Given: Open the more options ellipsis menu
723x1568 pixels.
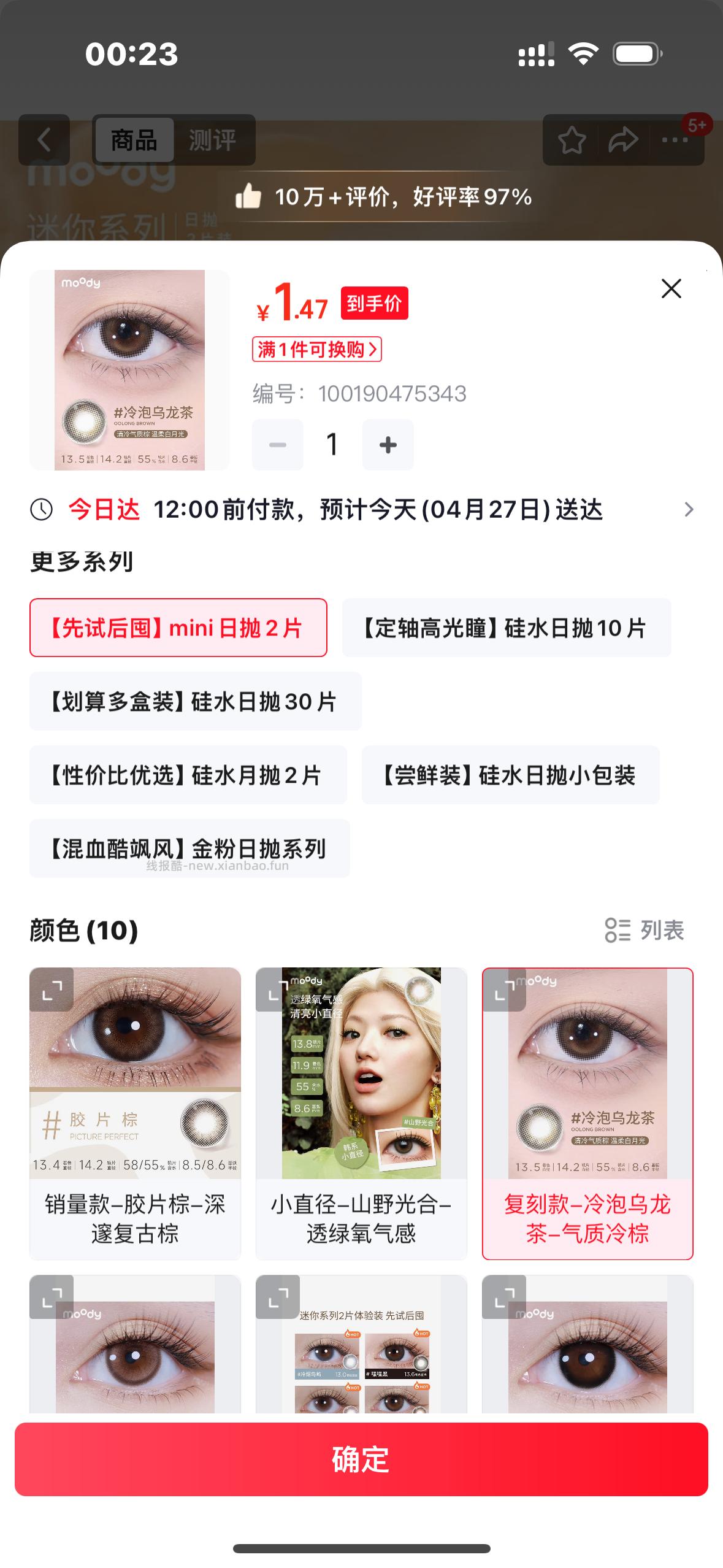Looking at the screenshot, I should coord(673,140).
